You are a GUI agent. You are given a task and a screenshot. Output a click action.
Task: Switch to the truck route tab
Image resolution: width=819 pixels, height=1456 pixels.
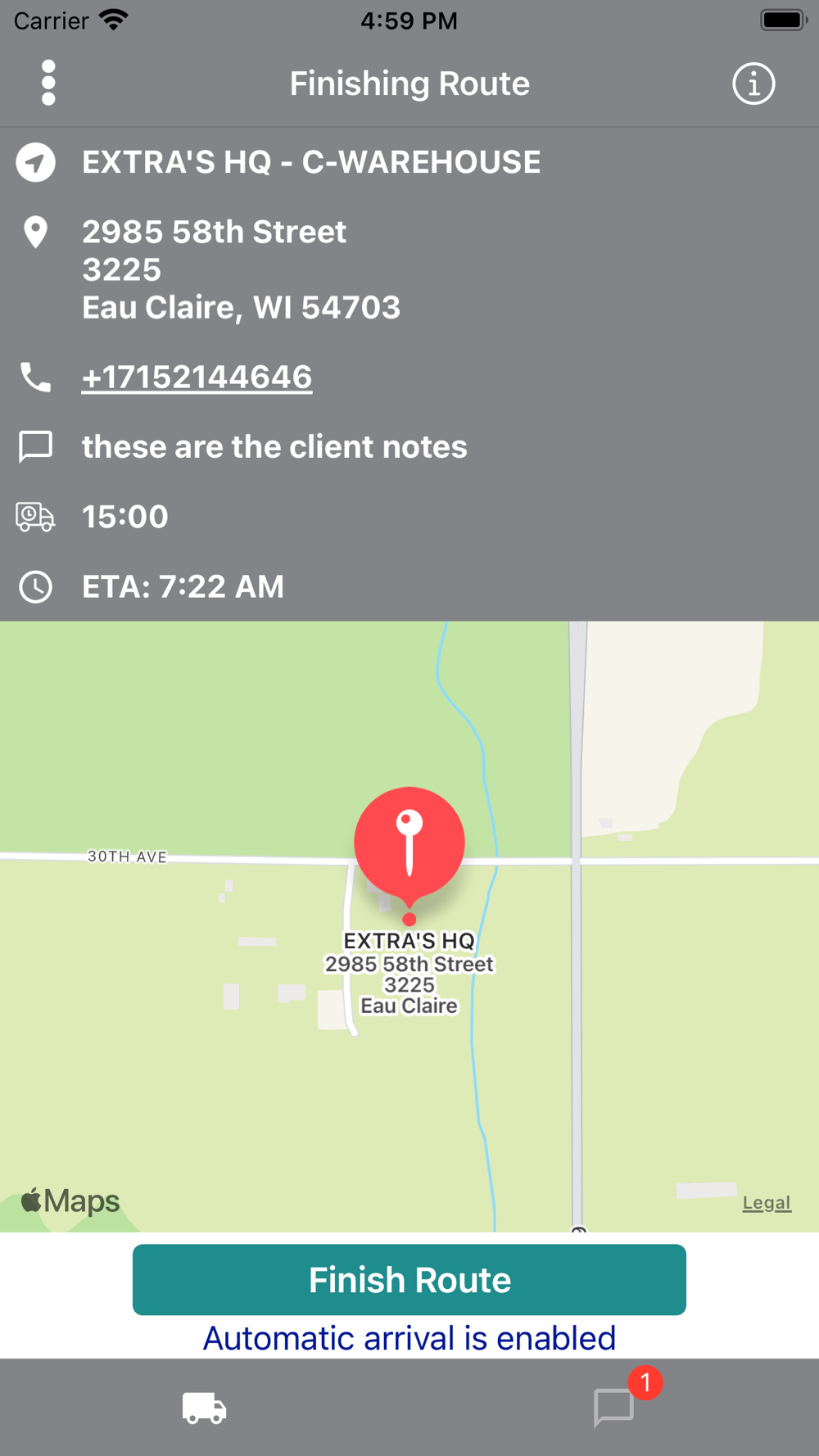204,1409
